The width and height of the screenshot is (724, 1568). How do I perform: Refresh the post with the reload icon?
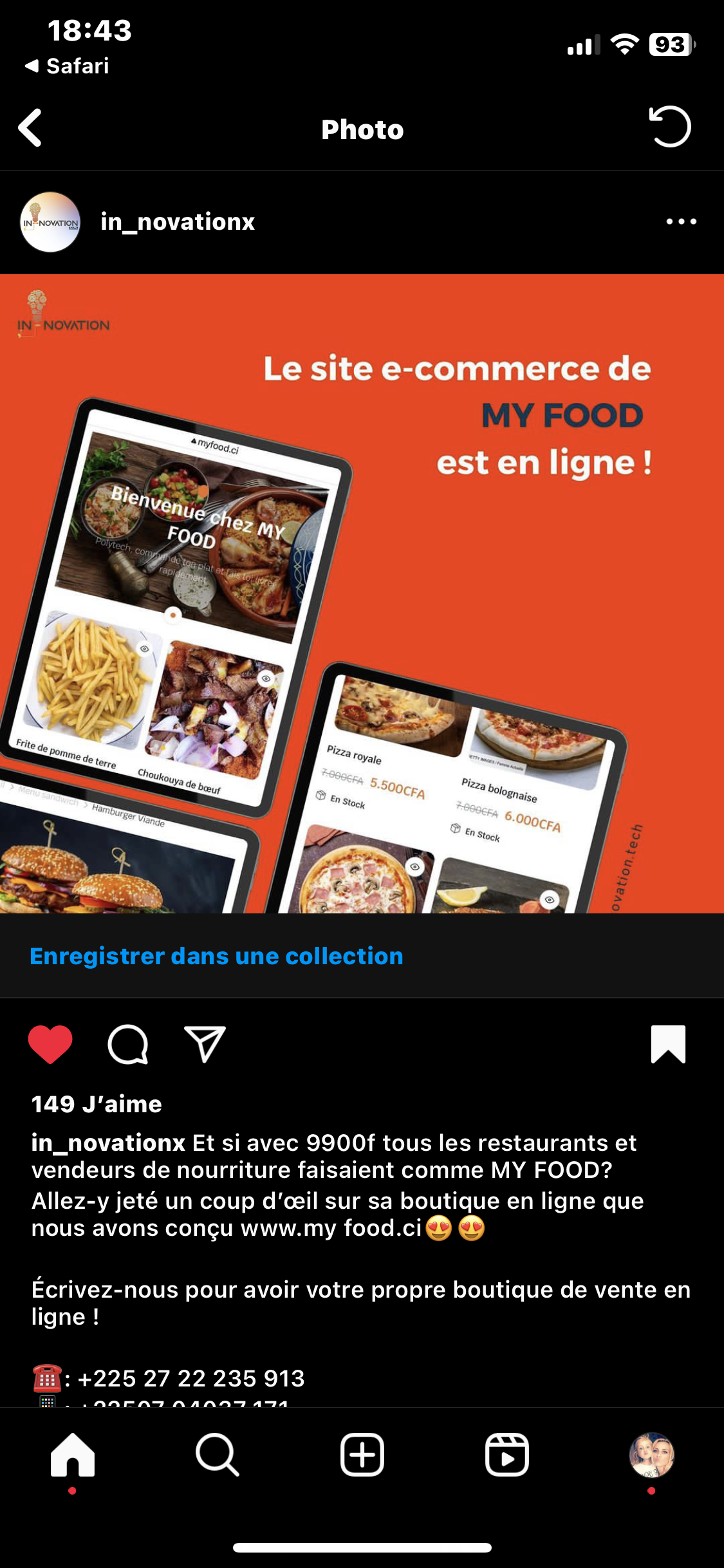(x=670, y=127)
